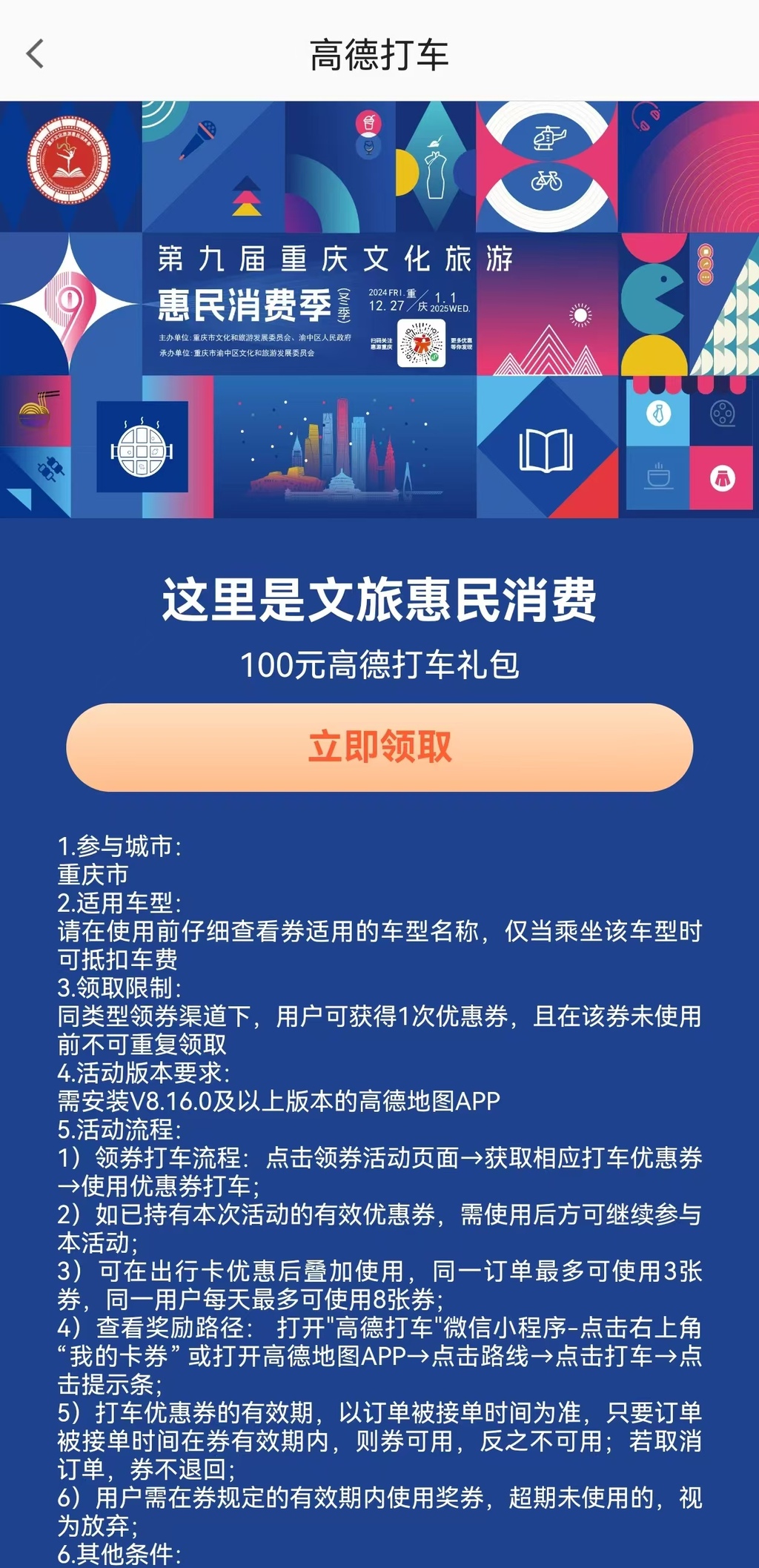Go back from the 高德打车 page
The image size is (759, 1568).
(35, 54)
